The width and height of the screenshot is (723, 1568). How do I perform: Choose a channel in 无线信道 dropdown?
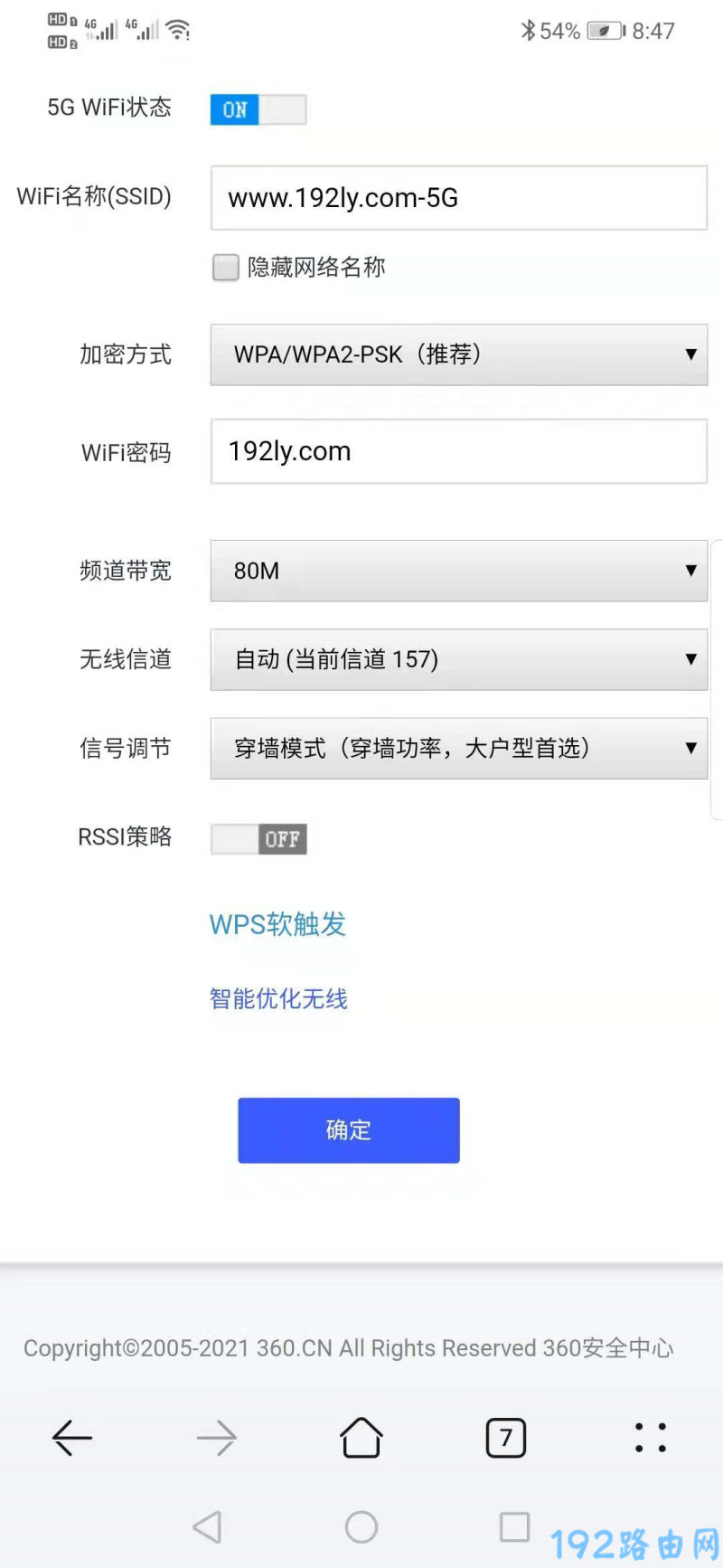click(x=458, y=659)
